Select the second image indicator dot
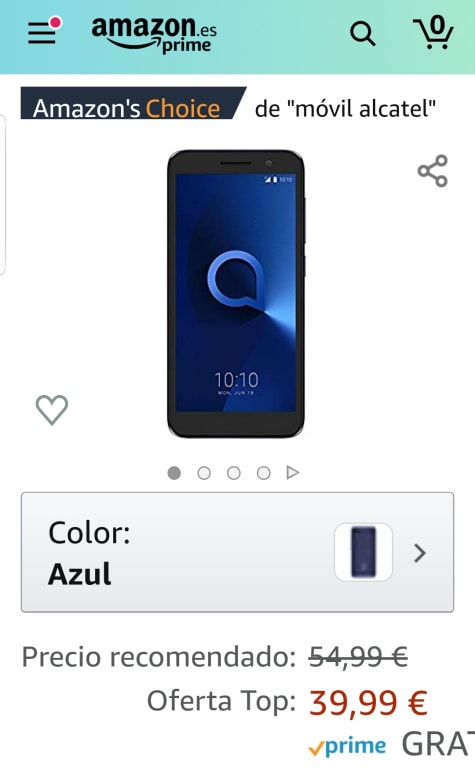Screen dimensions: 475x768 pyautogui.click(x=204, y=473)
